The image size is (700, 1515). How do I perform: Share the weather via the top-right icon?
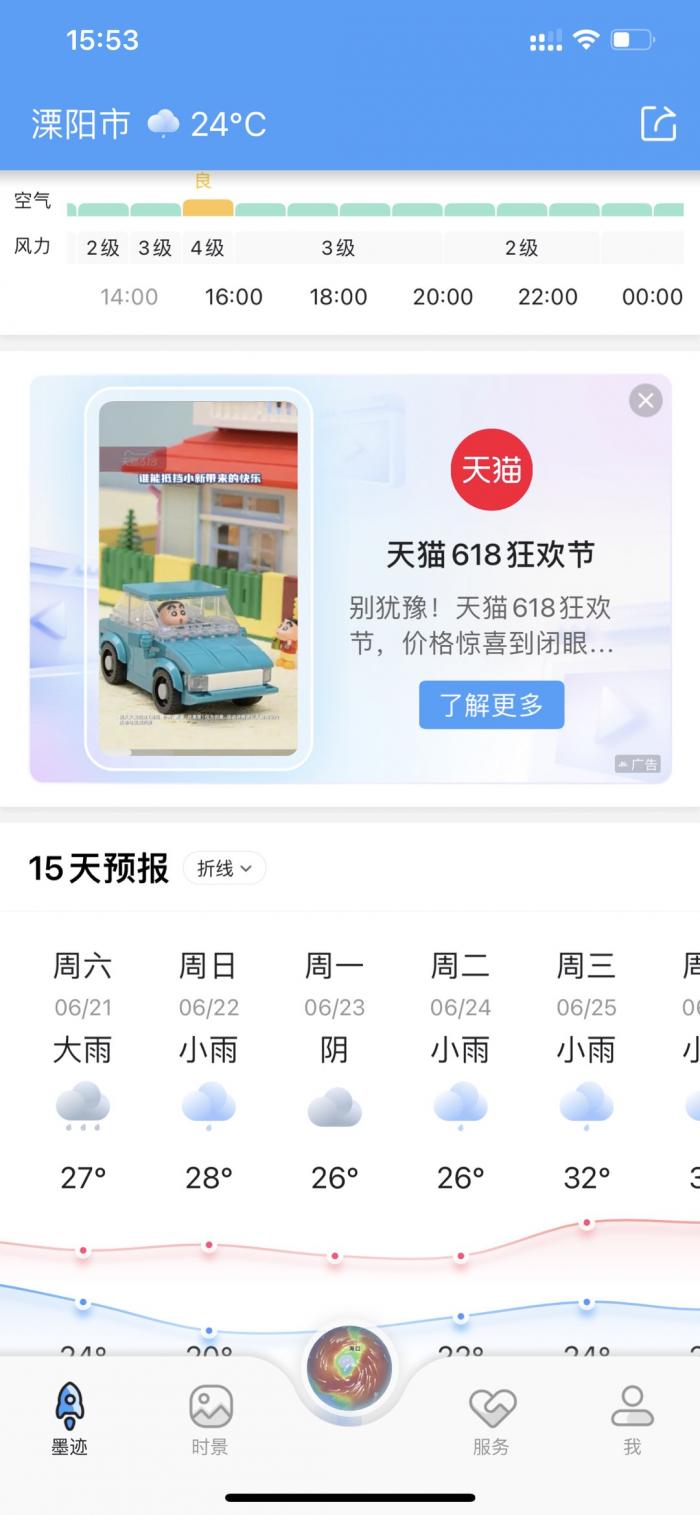click(658, 124)
